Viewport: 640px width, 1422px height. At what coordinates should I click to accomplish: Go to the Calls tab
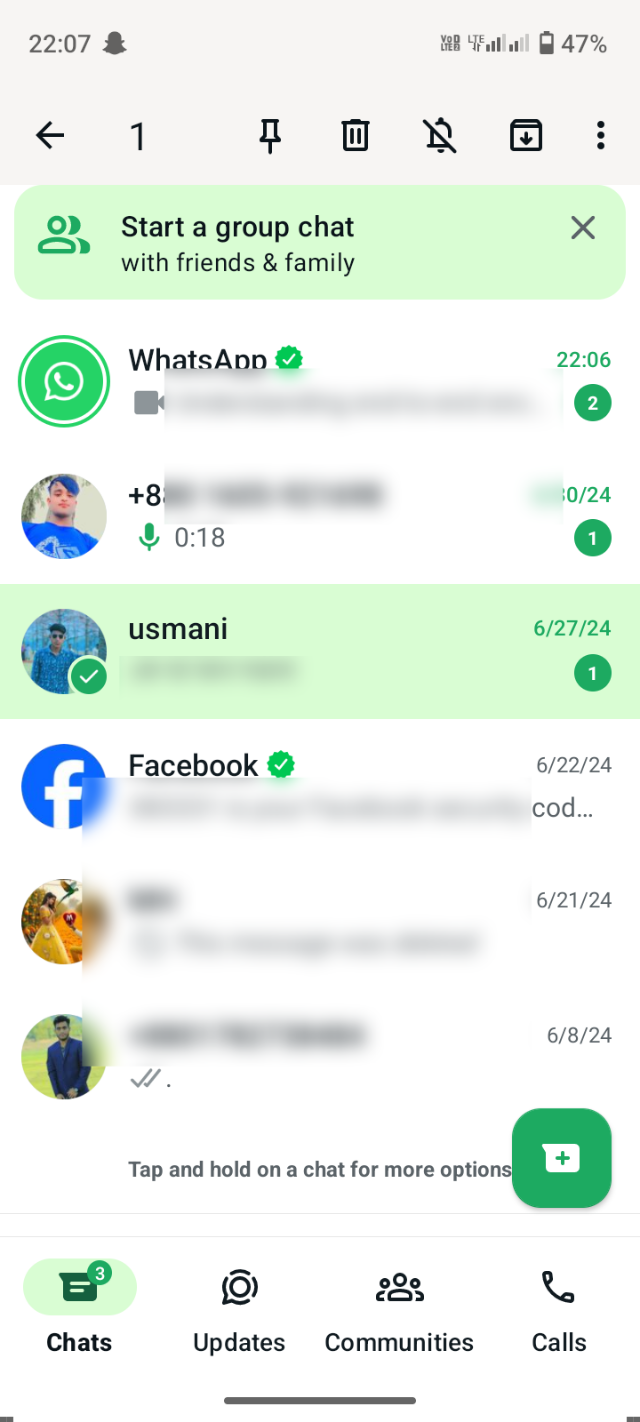[x=559, y=1306]
